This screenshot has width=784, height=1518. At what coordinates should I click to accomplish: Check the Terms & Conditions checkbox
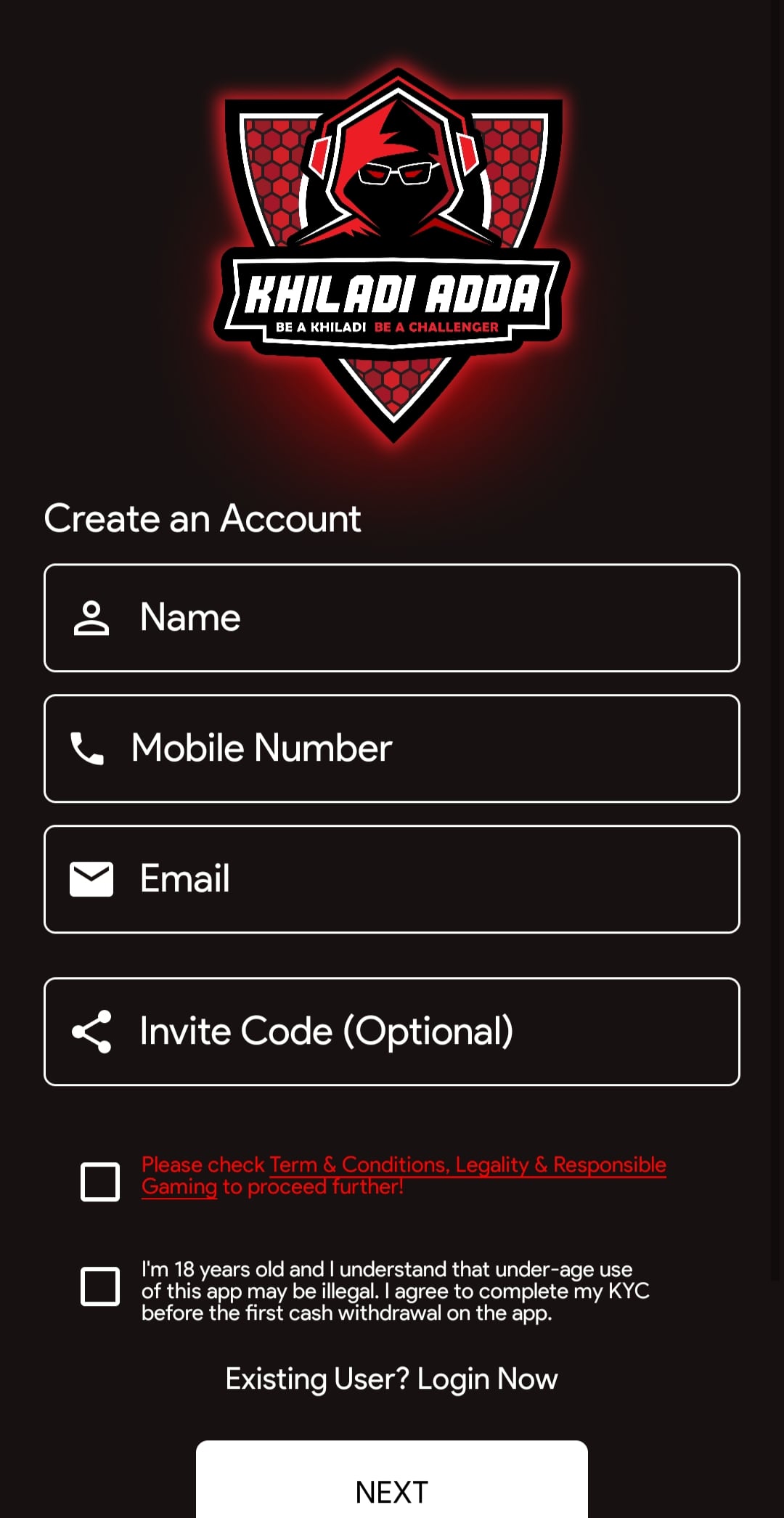[100, 1182]
